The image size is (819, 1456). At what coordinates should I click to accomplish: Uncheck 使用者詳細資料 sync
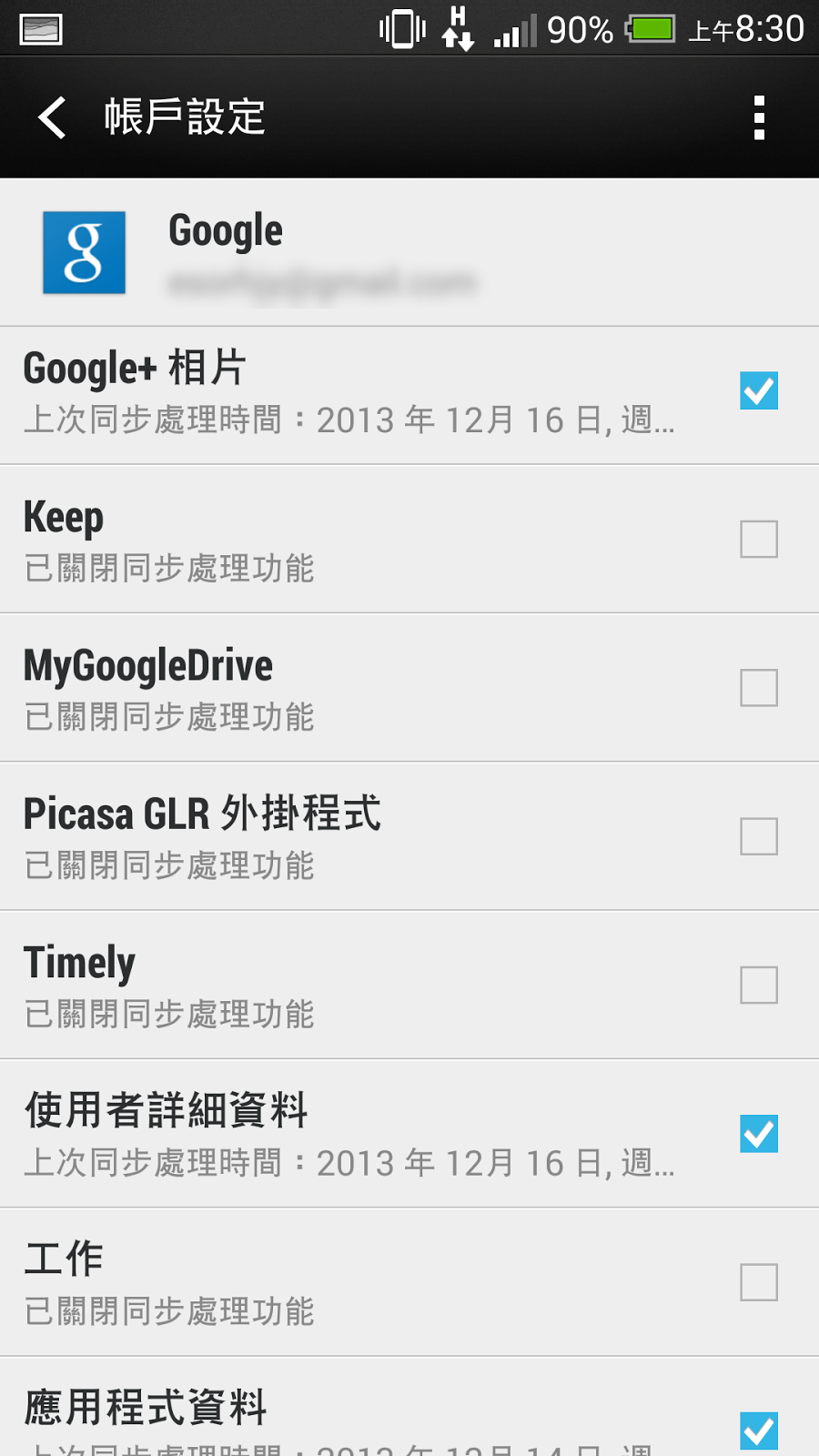coord(759,1134)
